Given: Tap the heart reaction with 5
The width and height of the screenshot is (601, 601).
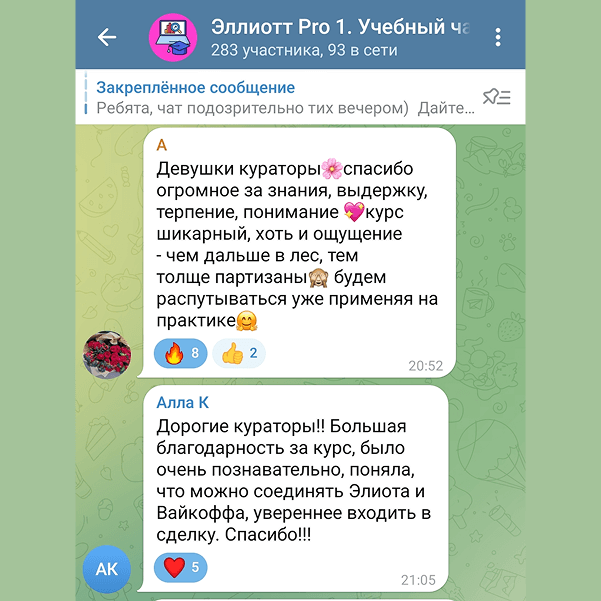Looking at the screenshot, I should point(180,568).
